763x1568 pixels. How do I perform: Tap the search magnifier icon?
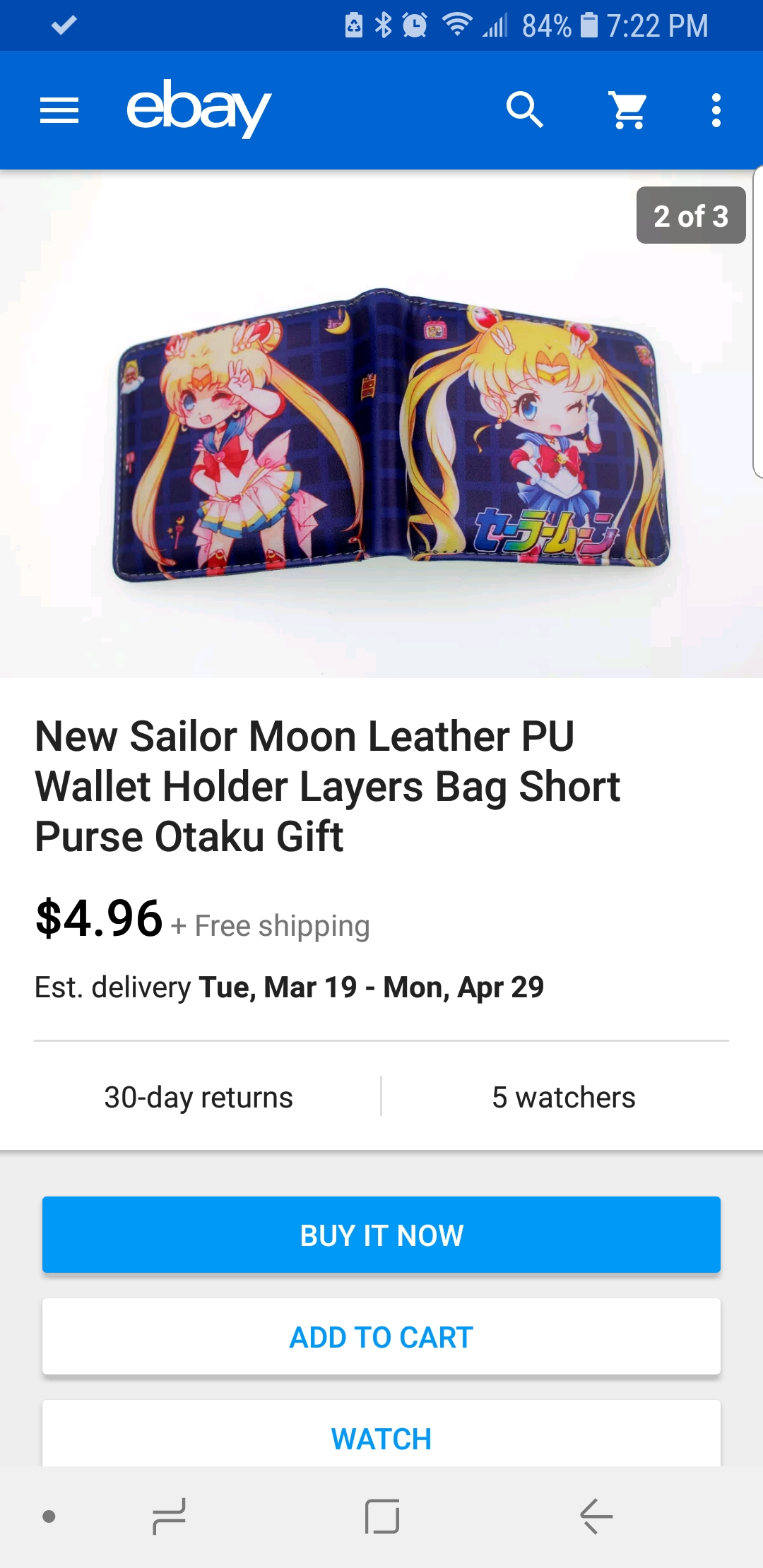click(525, 110)
